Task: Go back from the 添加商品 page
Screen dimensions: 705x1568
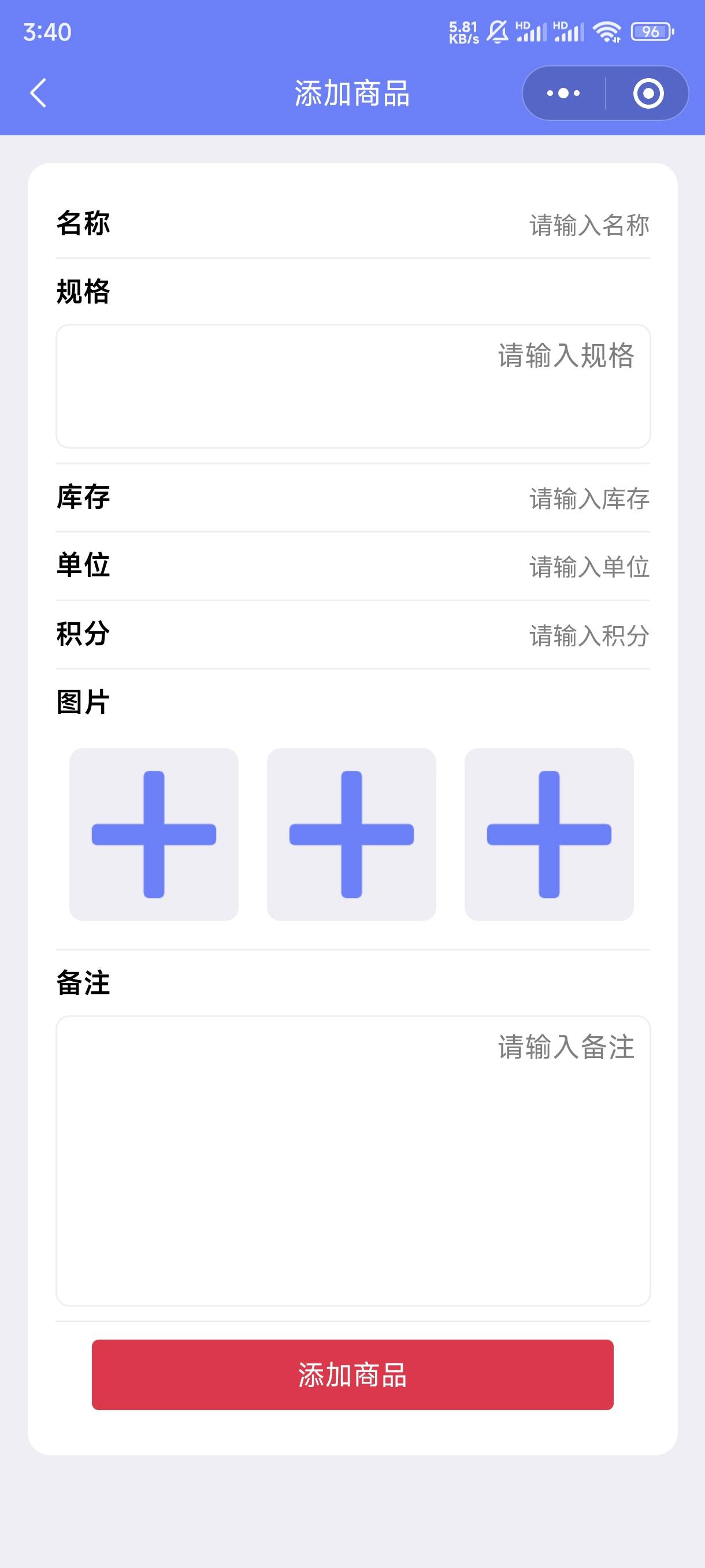Action: pos(38,93)
